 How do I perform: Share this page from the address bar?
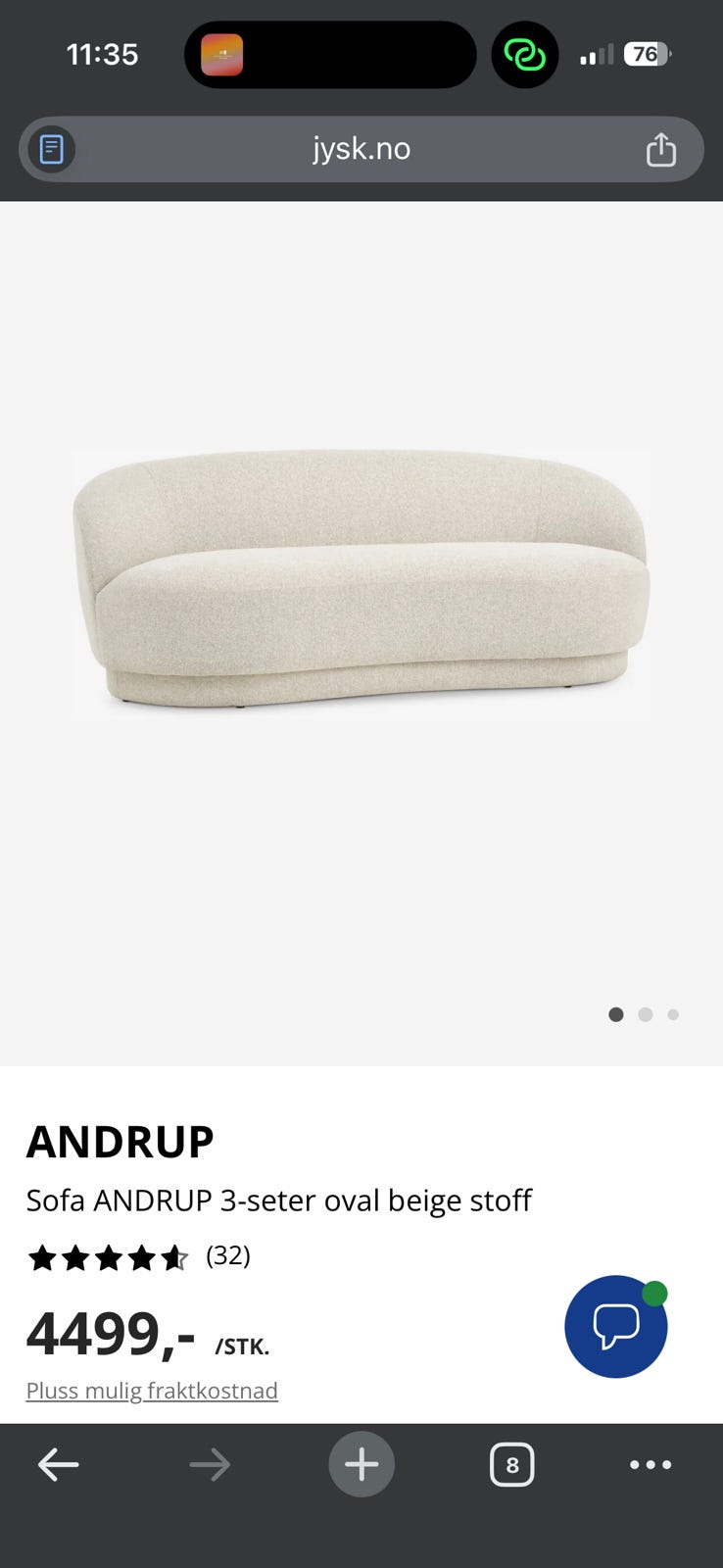click(x=661, y=150)
